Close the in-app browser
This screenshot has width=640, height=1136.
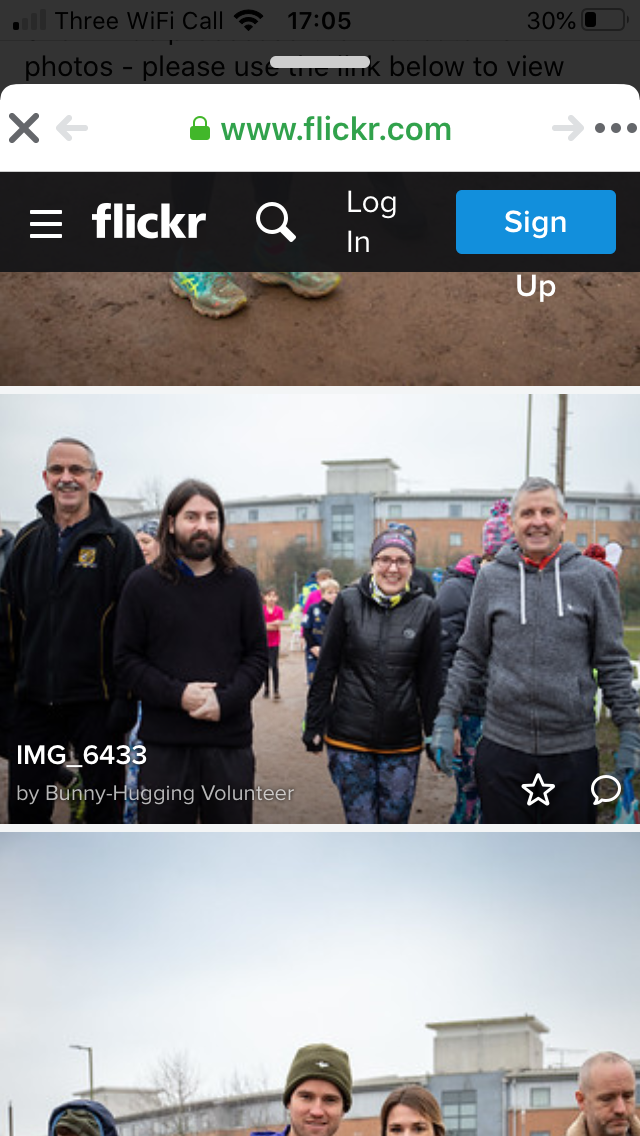tap(24, 129)
